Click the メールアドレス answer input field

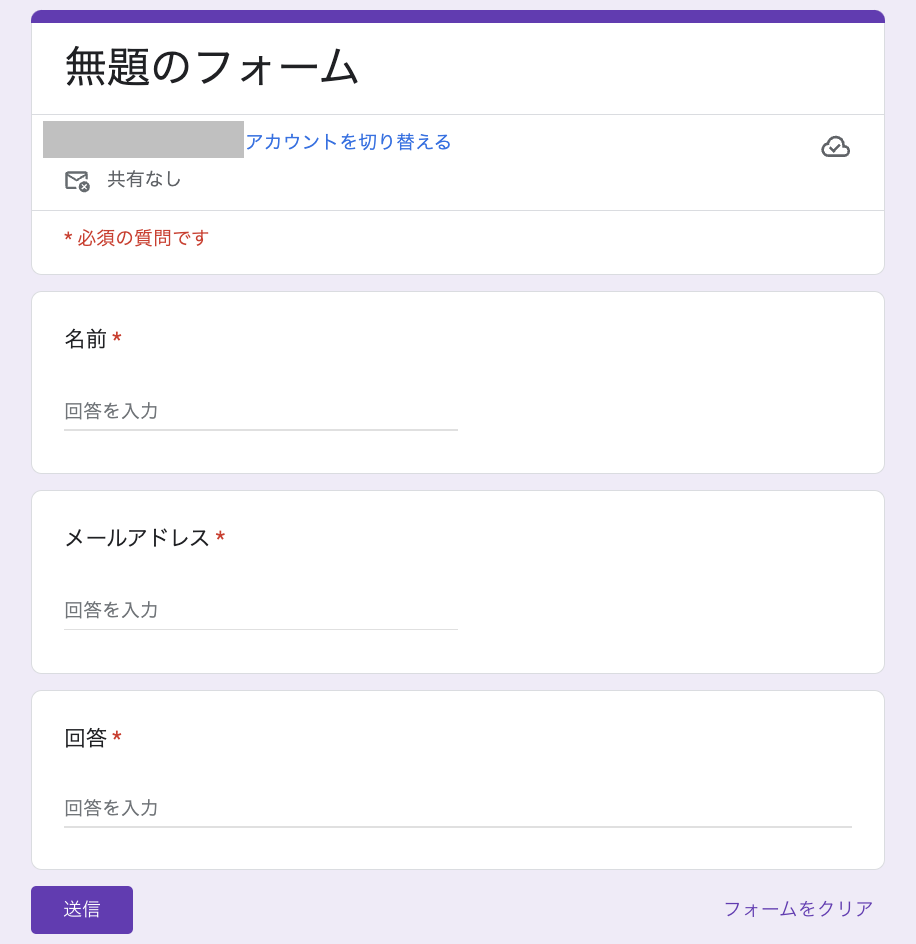coord(260,610)
